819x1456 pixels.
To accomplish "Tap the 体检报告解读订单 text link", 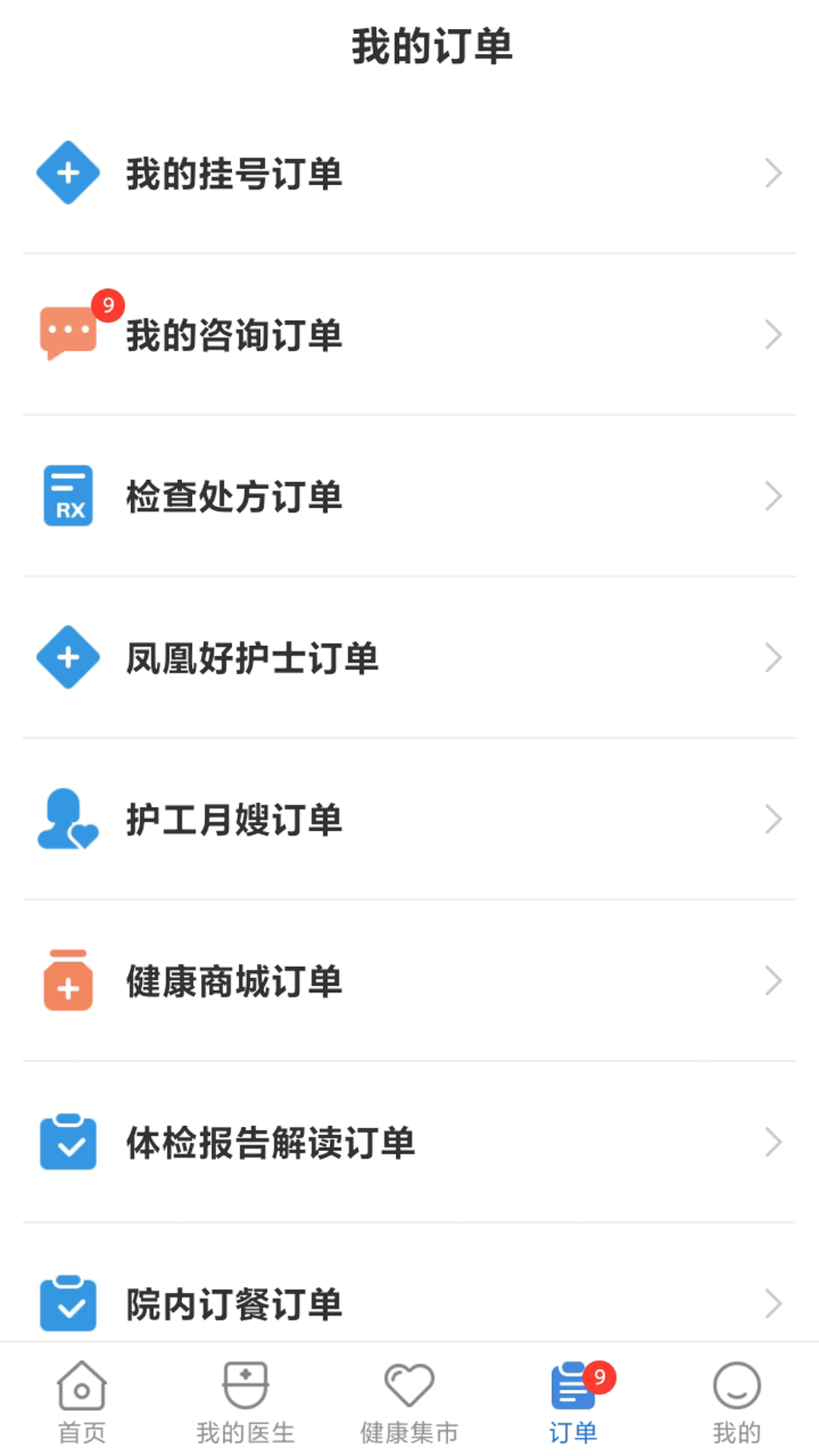I will point(269,1145).
